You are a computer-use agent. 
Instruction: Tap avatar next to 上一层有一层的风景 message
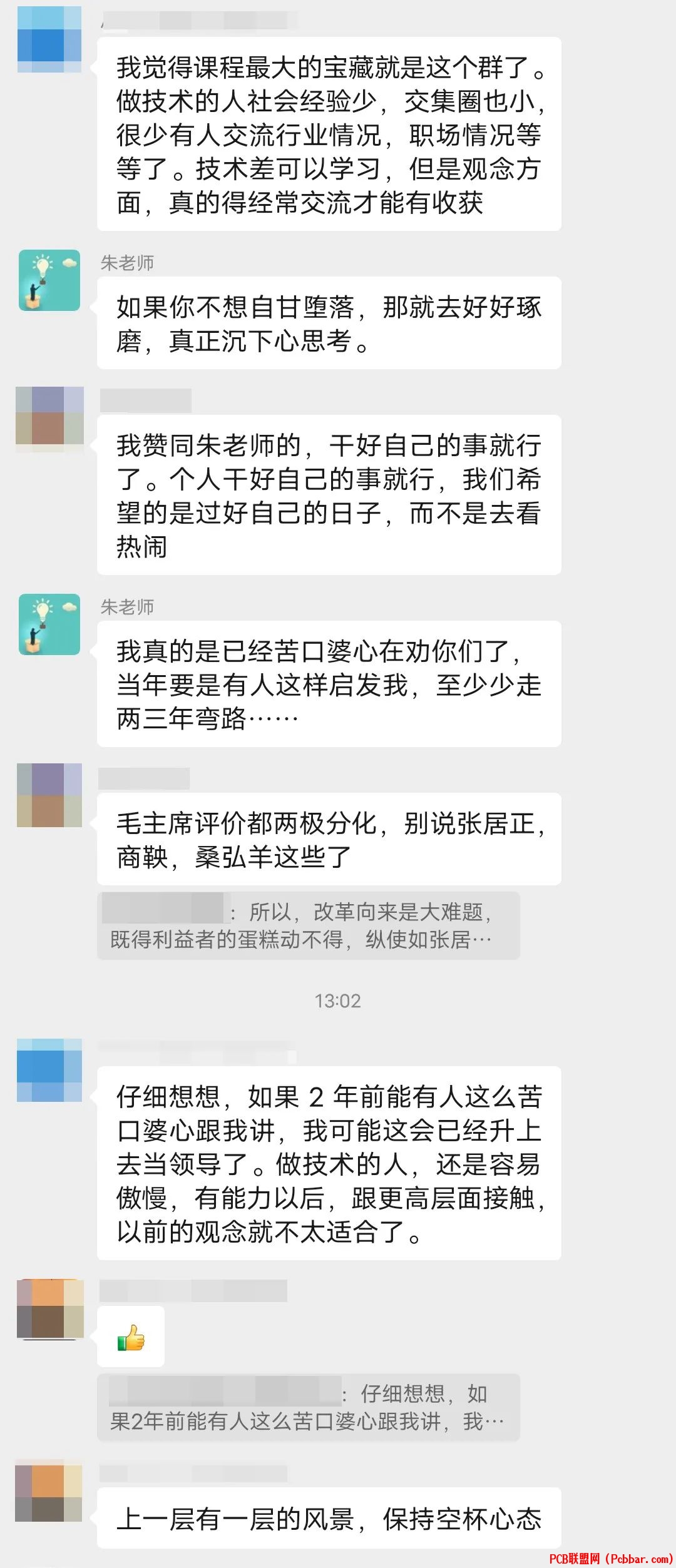tap(49, 1490)
